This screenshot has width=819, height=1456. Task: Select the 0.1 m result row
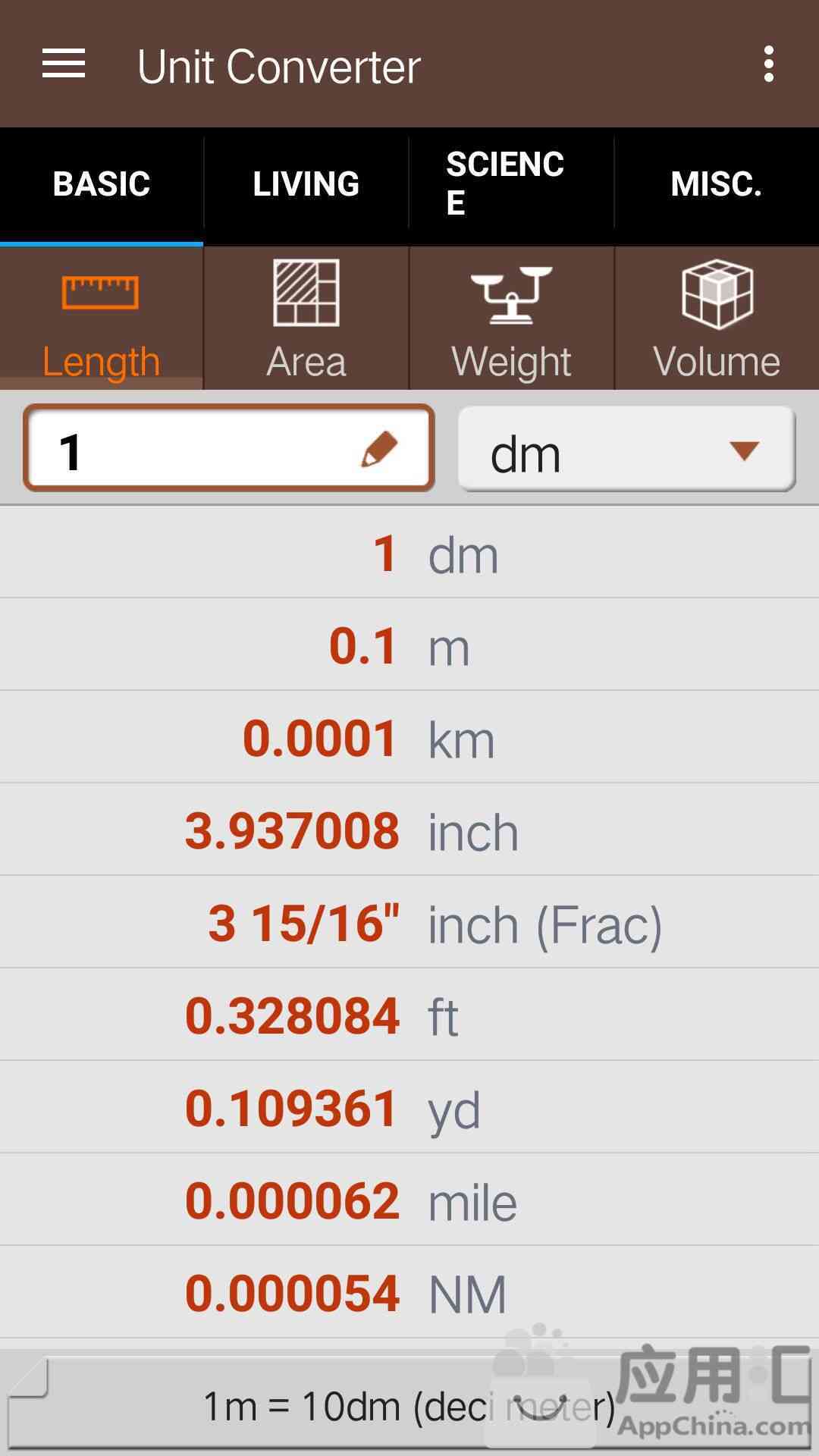pyautogui.click(x=409, y=645)
